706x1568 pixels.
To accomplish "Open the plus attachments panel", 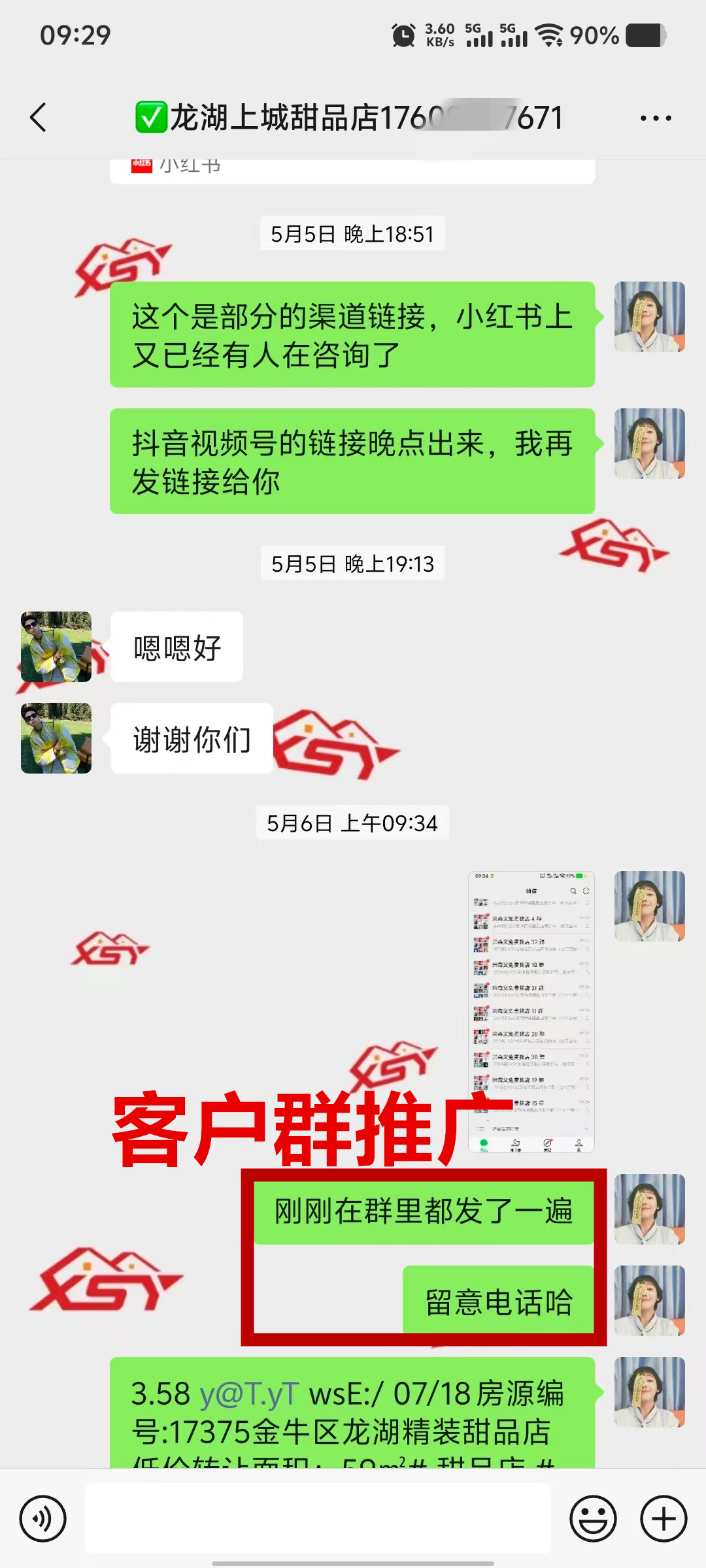I will (664, 1518).
